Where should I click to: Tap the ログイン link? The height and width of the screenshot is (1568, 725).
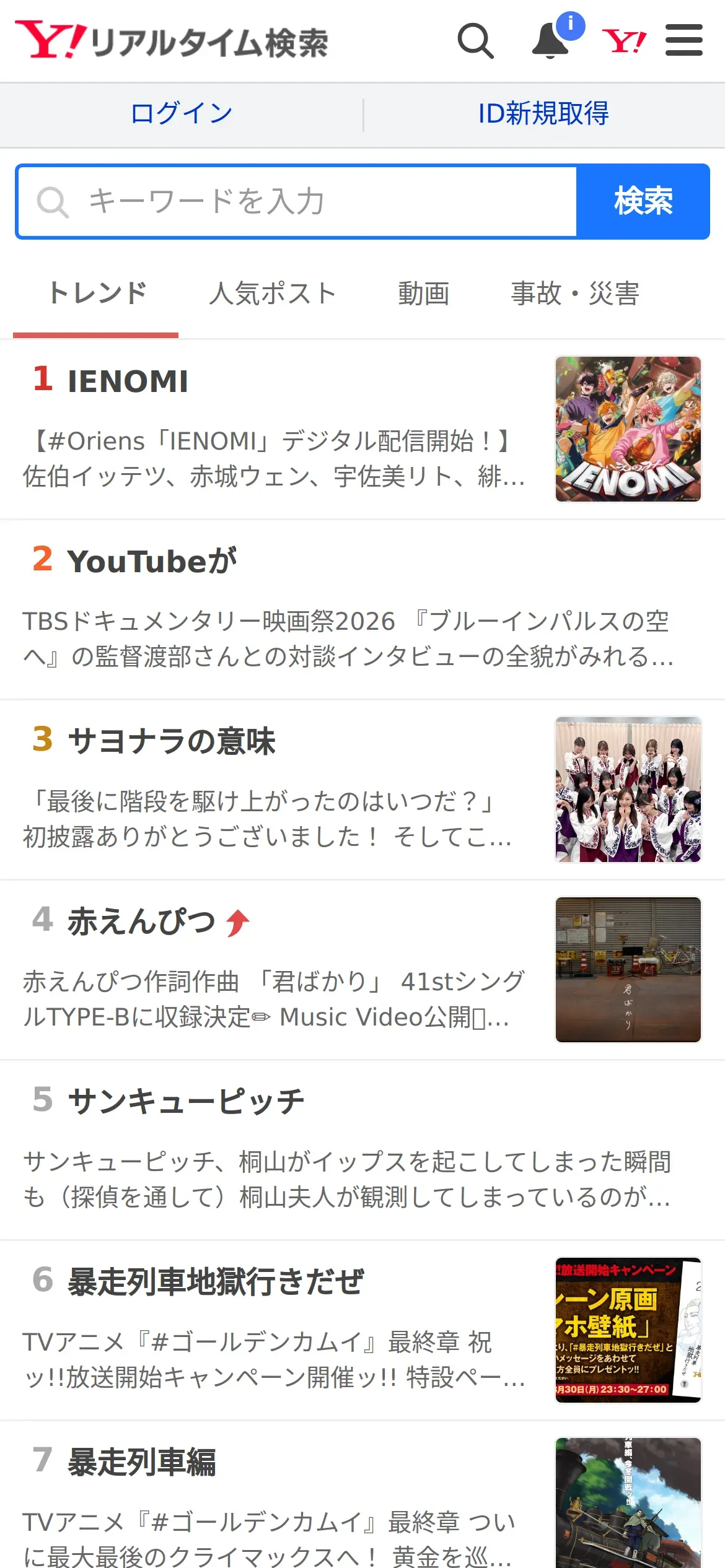(x=182, y=114)
